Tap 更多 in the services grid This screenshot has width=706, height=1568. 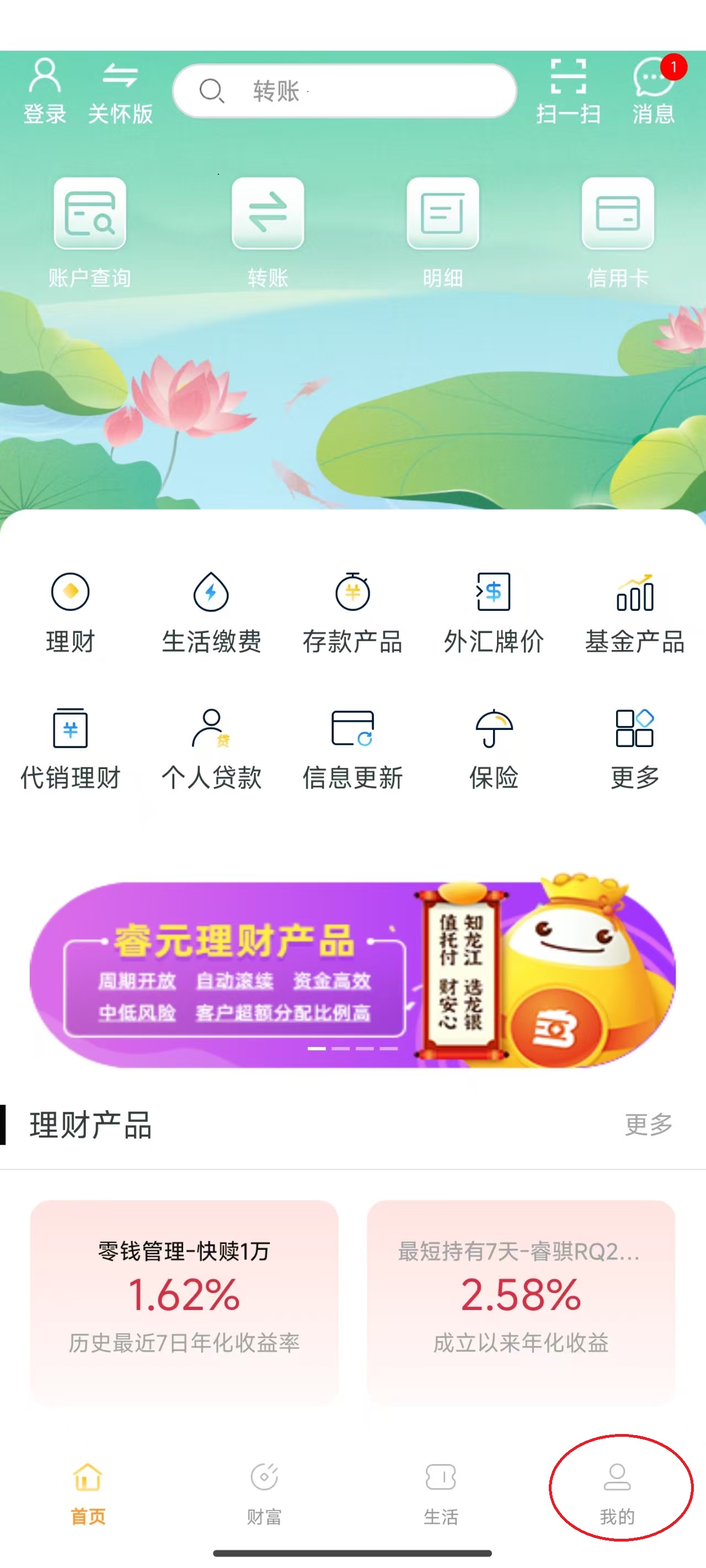point(635,749)
